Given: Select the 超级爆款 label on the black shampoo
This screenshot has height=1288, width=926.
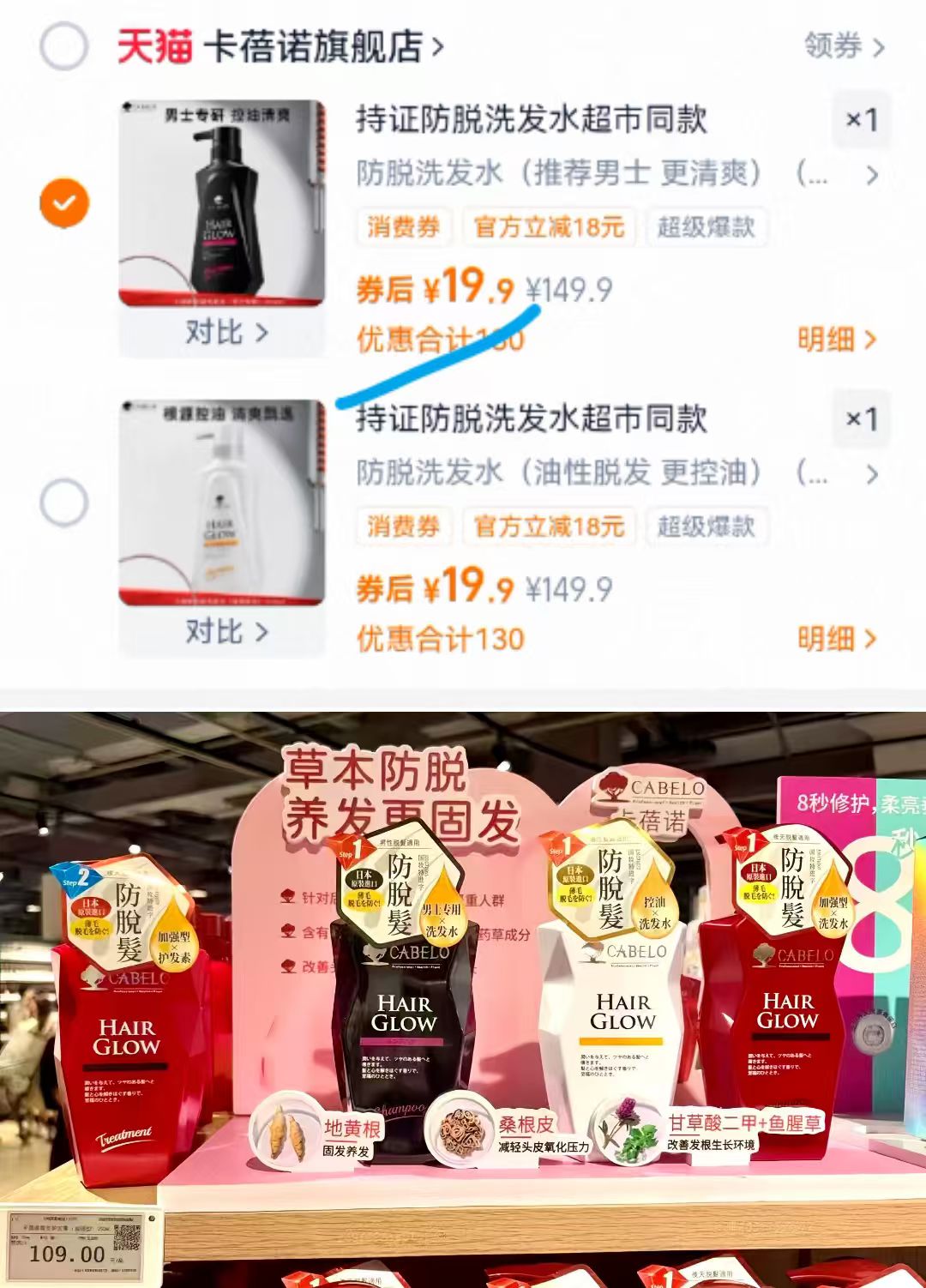Looking at the screenshot, I should tap(706, 227).
